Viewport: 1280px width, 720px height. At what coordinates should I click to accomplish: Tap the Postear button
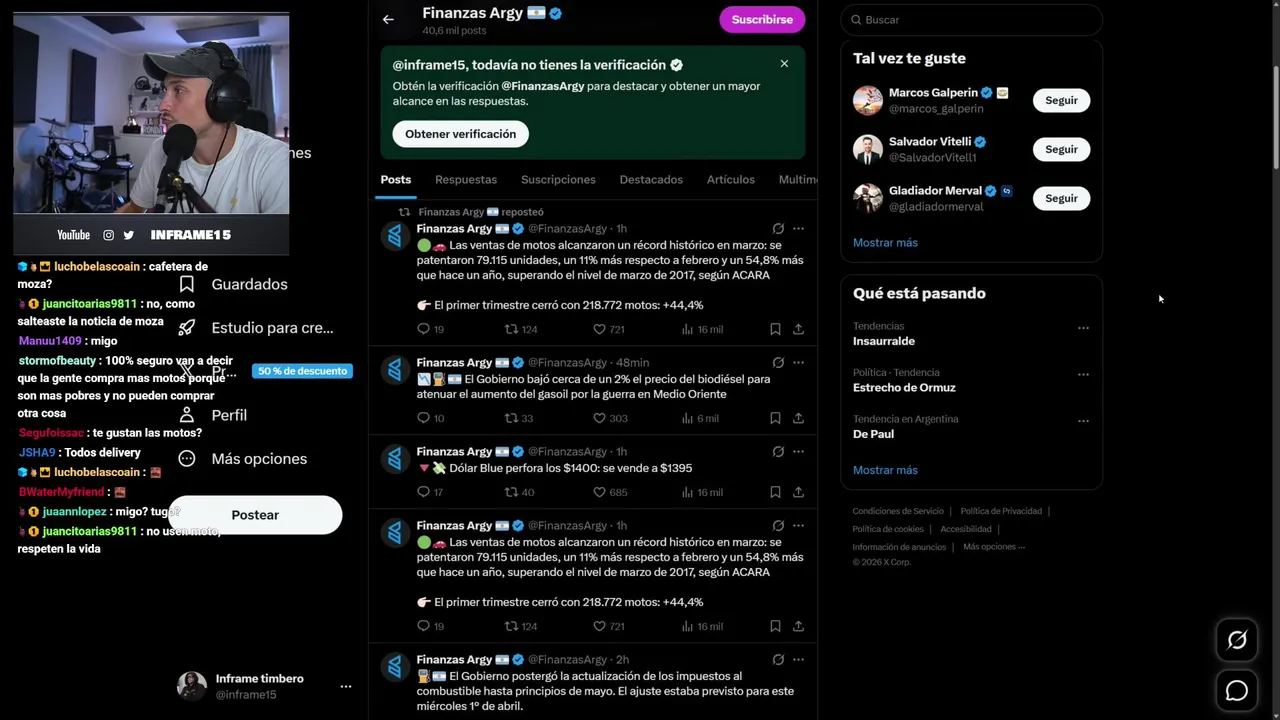pyautogui.click(x=255, y=515)
